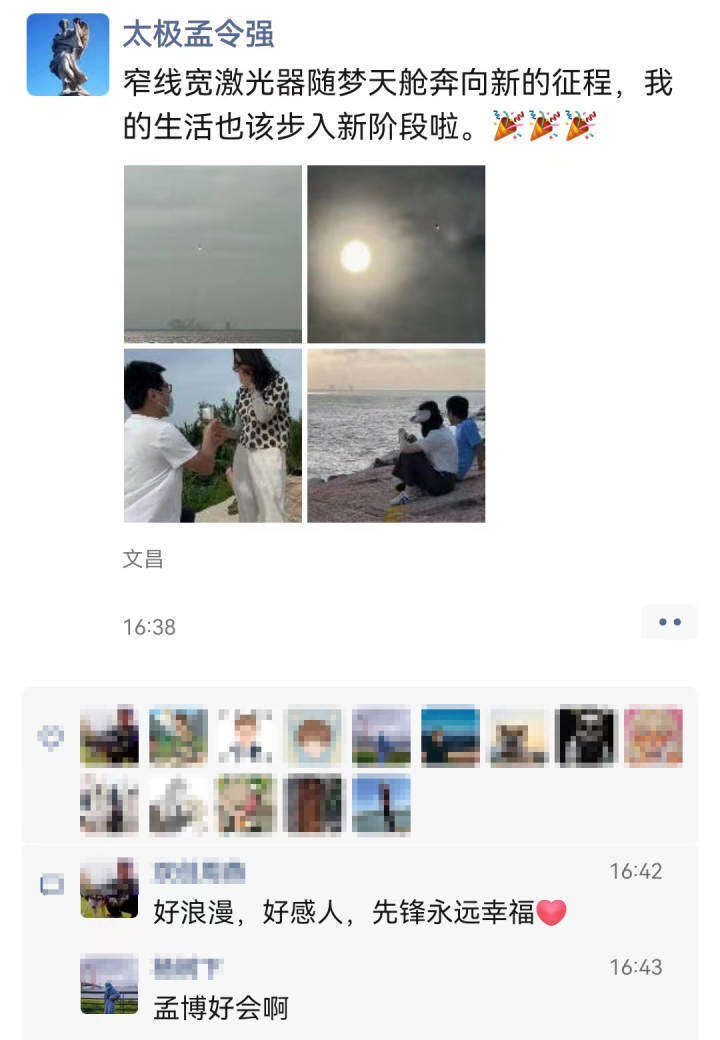The width and height of the screenshot is (720, 1040).
Task: View the photo of two sitting by the sea
Action: pos(396,435)
